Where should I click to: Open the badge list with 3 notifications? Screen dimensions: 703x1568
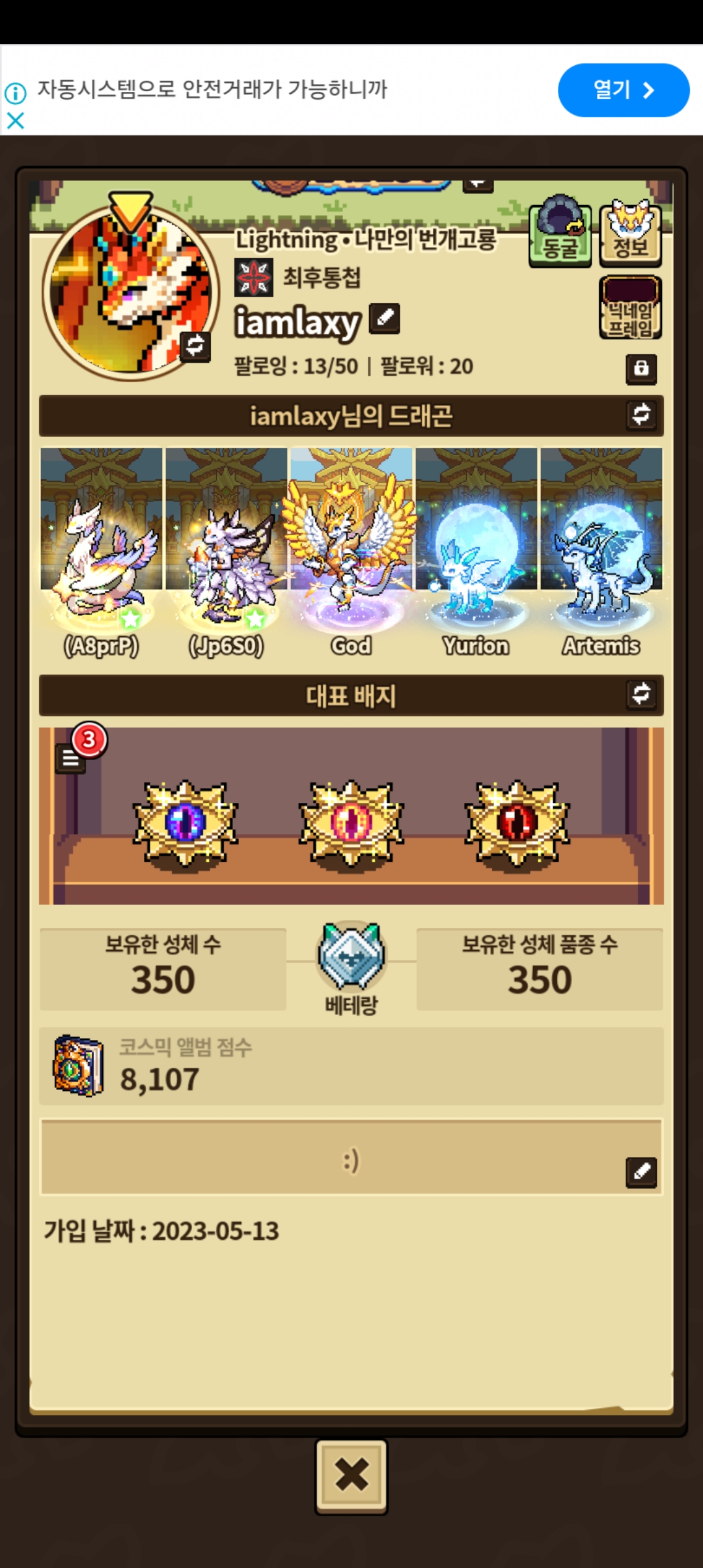point(72,757)
